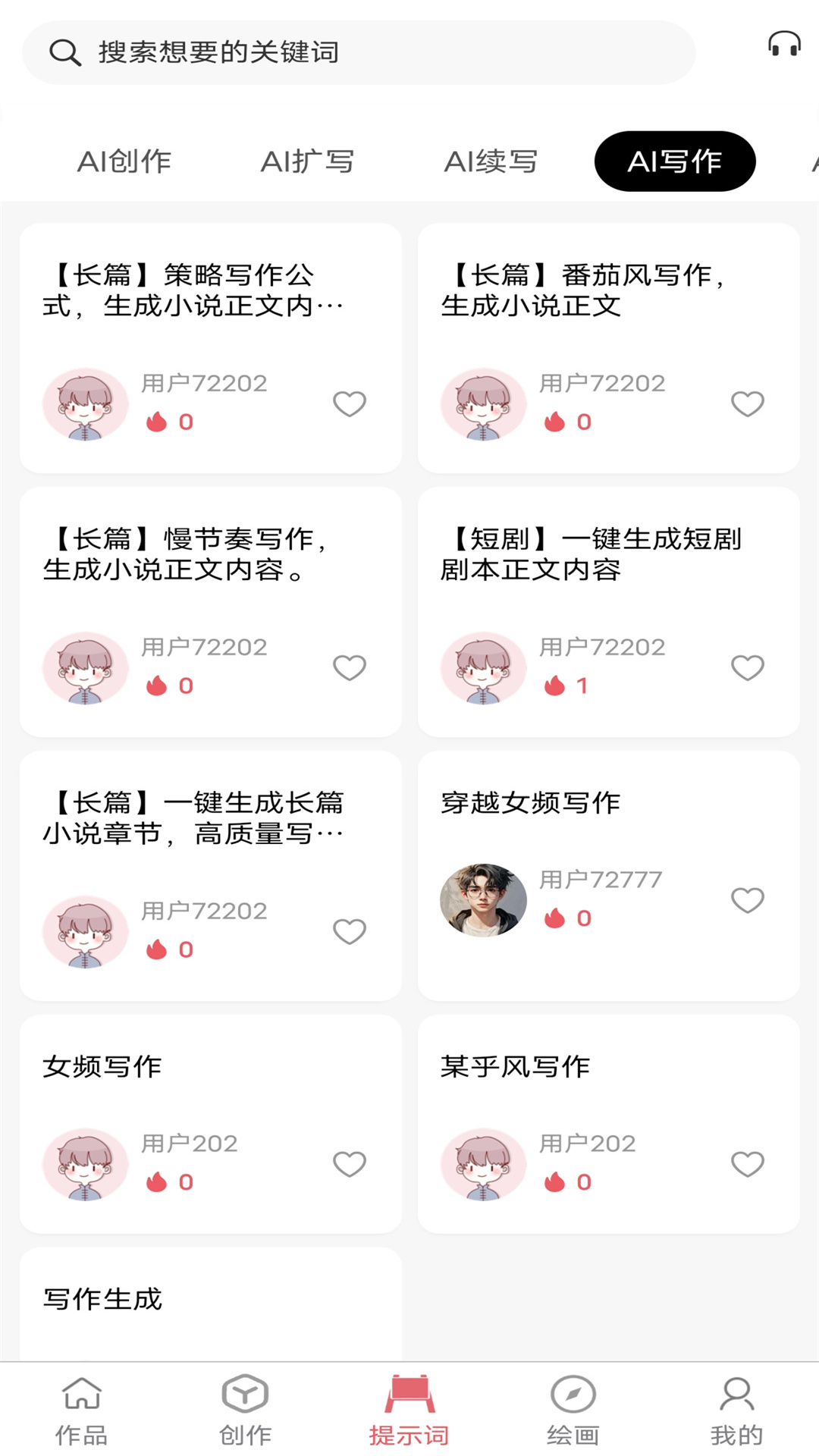Switch to the AI创作 tab

click(x=126, y=162)
